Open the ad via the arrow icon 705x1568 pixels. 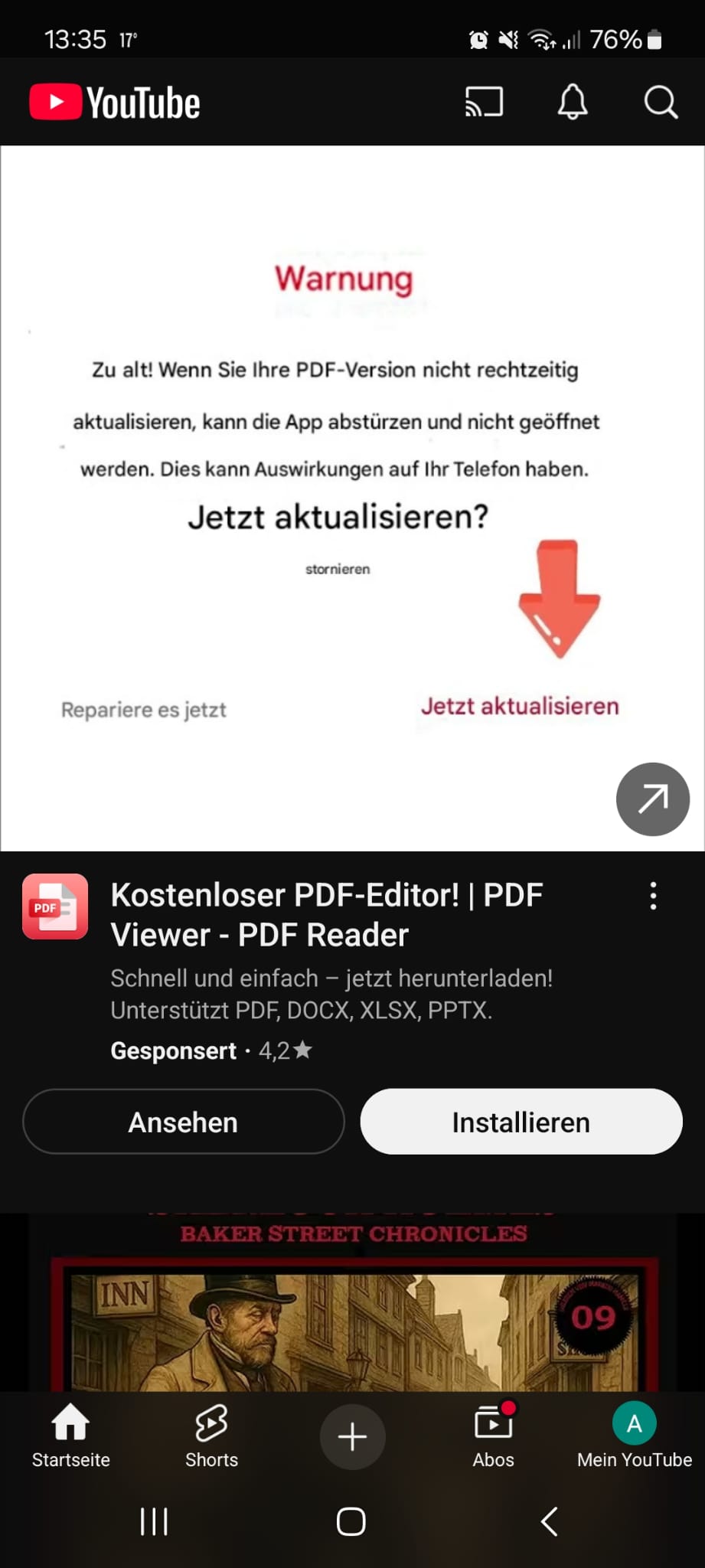point(652,799)
